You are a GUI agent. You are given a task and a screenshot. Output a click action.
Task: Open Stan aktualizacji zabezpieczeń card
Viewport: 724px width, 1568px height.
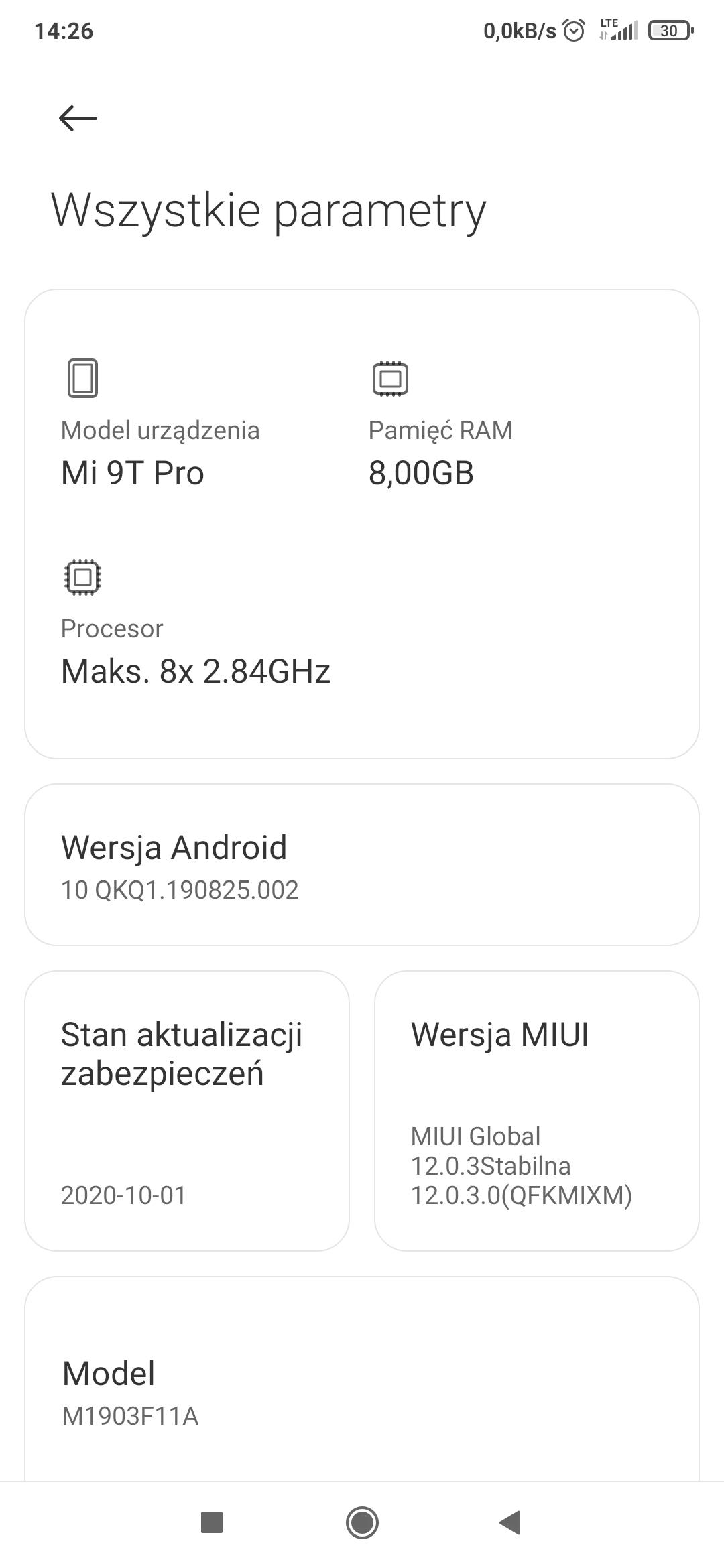[187, 1110]
